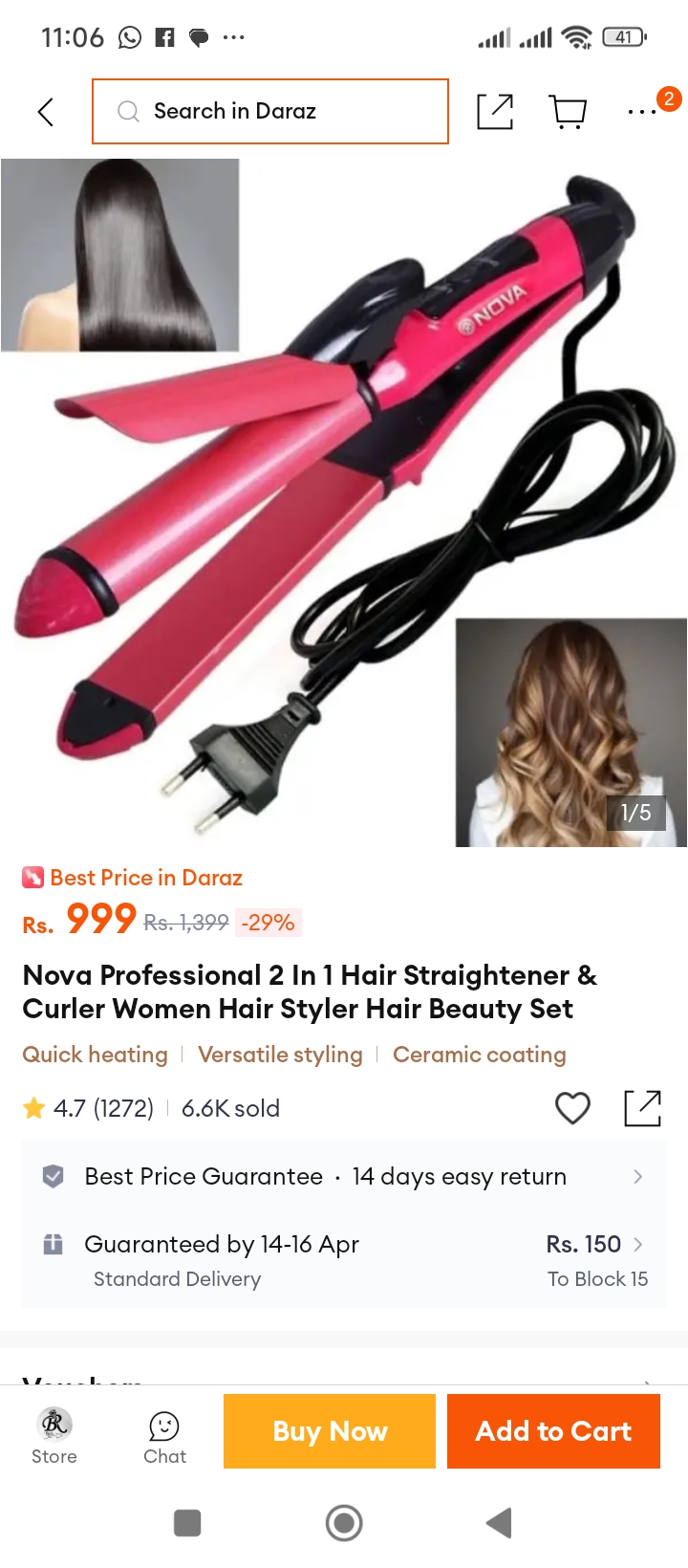
Task: Tap the system Recent apps square
Action: pos(187,1522)
